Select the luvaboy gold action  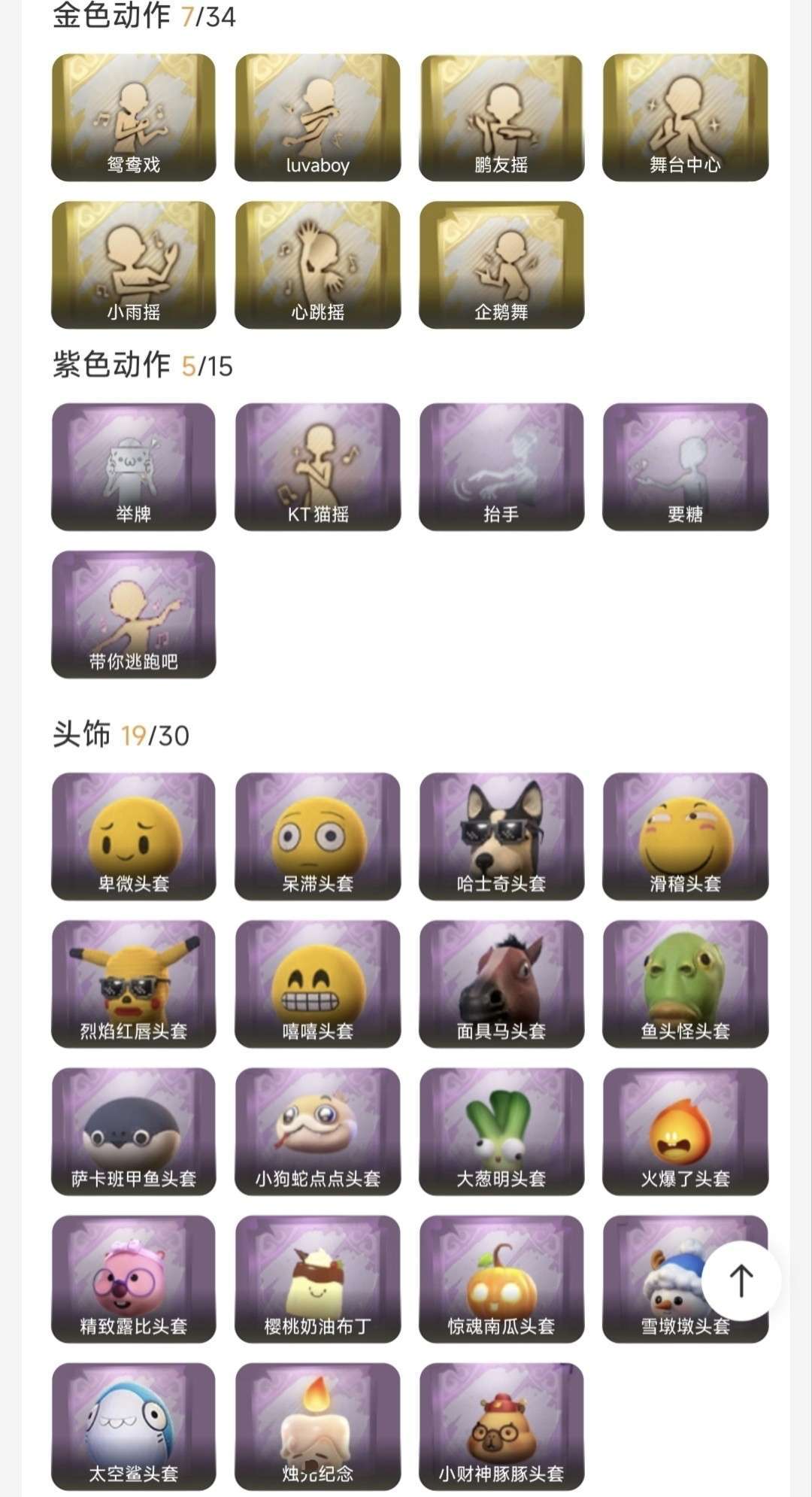[317, 117]
